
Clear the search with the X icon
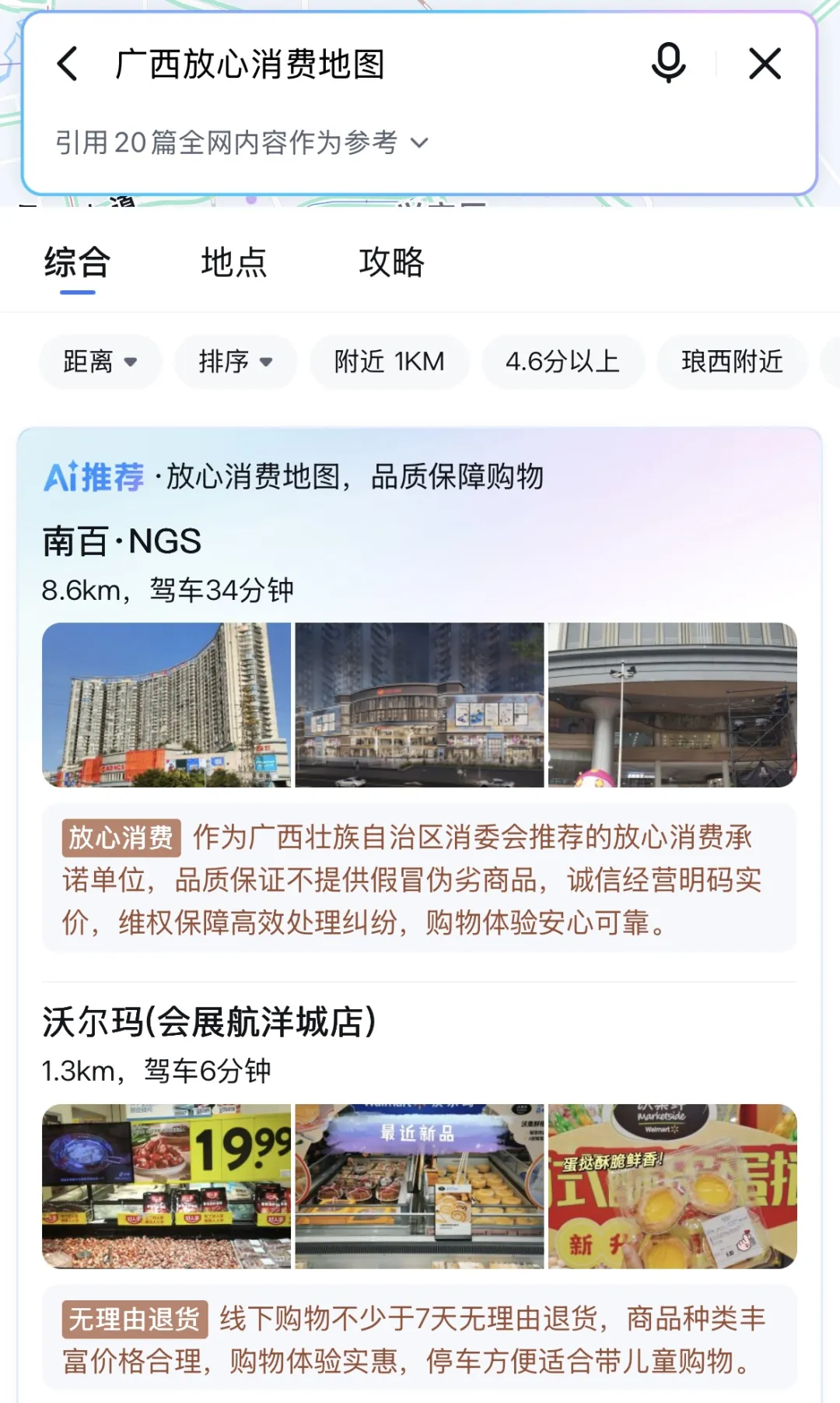(765, 64)
